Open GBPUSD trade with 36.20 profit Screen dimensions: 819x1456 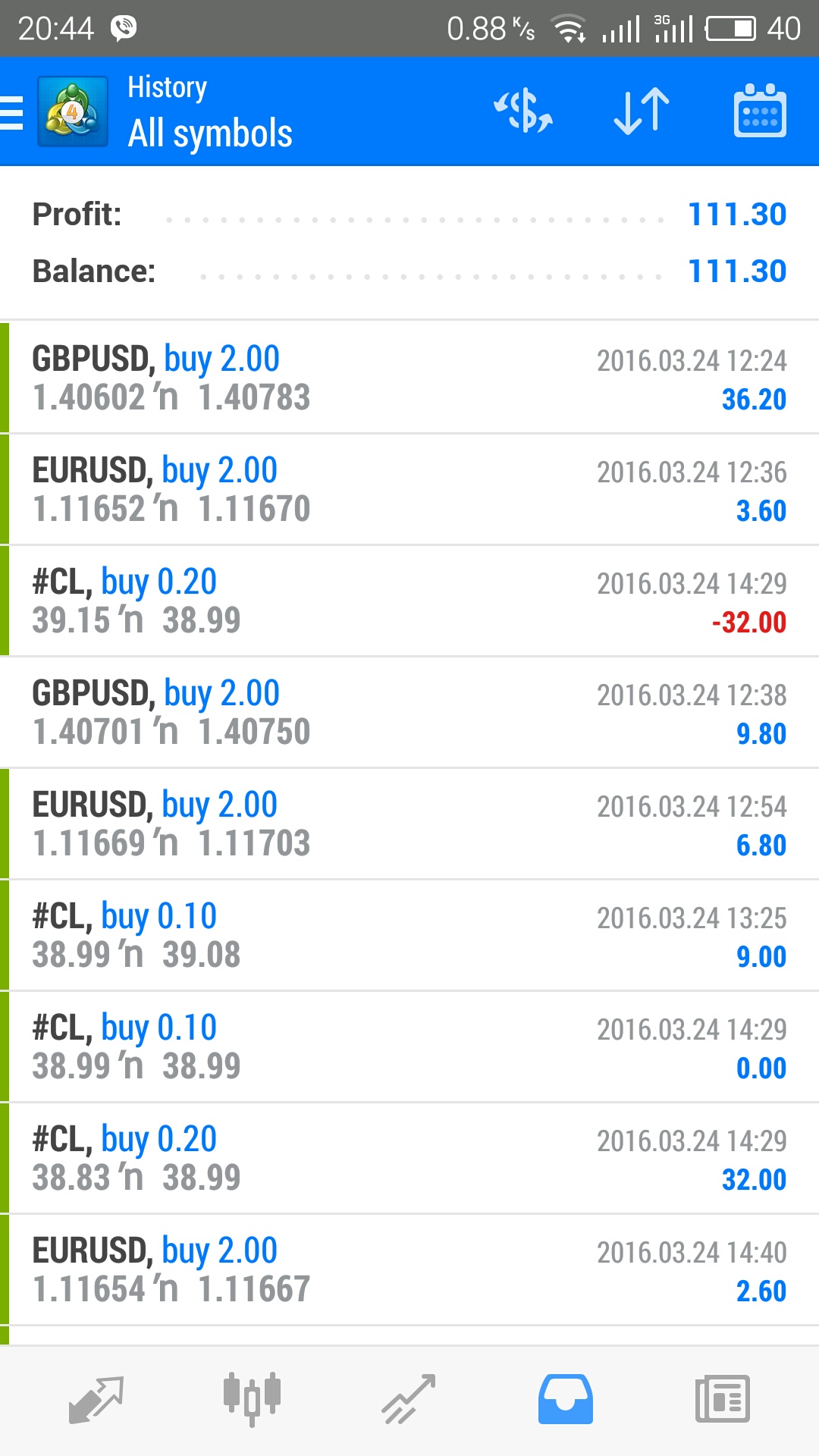click(409, 378)
